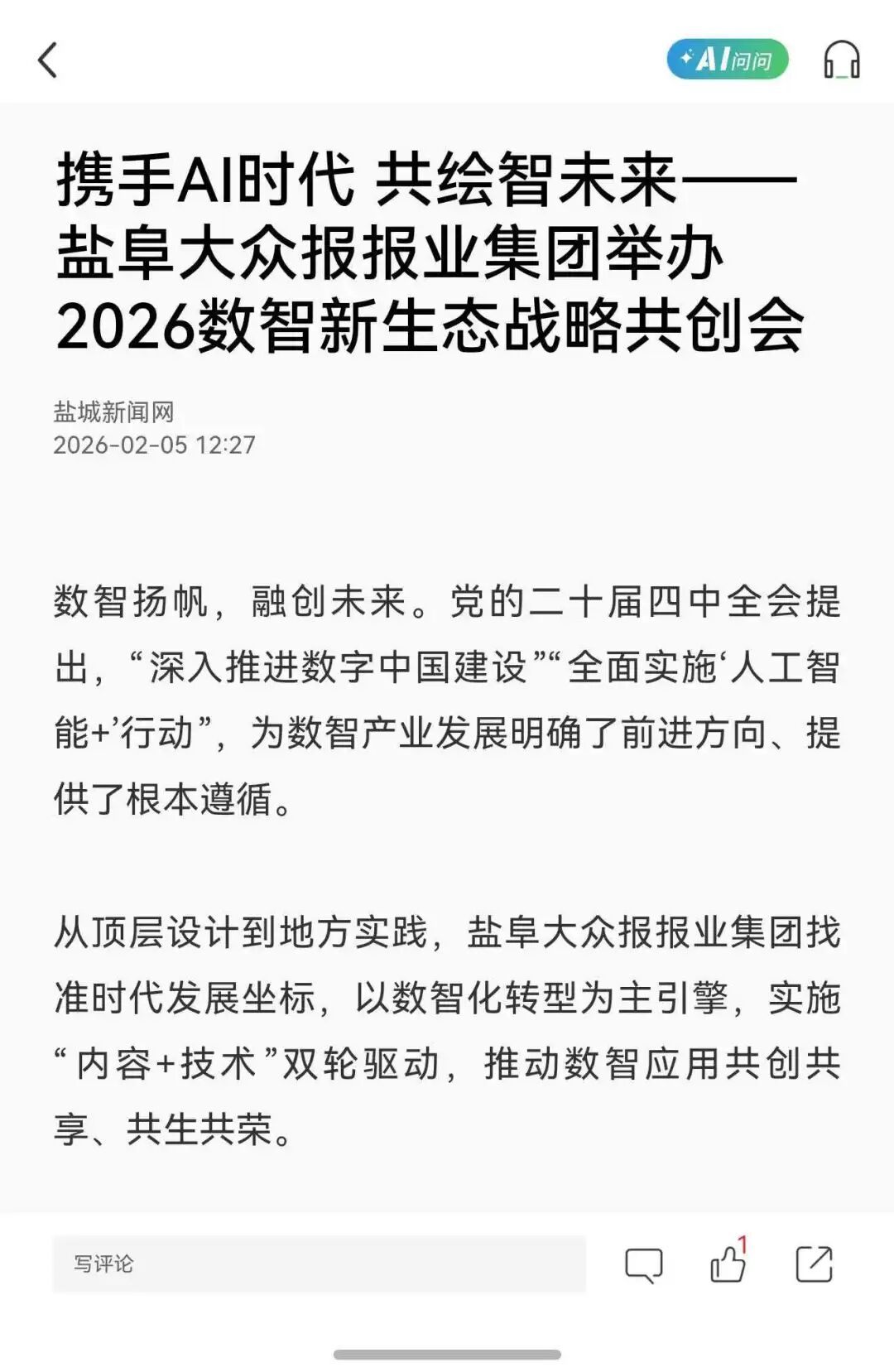Image resolution: width=894 pixels, height=1372 pixels.
Task: Like this article with thumbs-up
Action: click(728, 1264)
